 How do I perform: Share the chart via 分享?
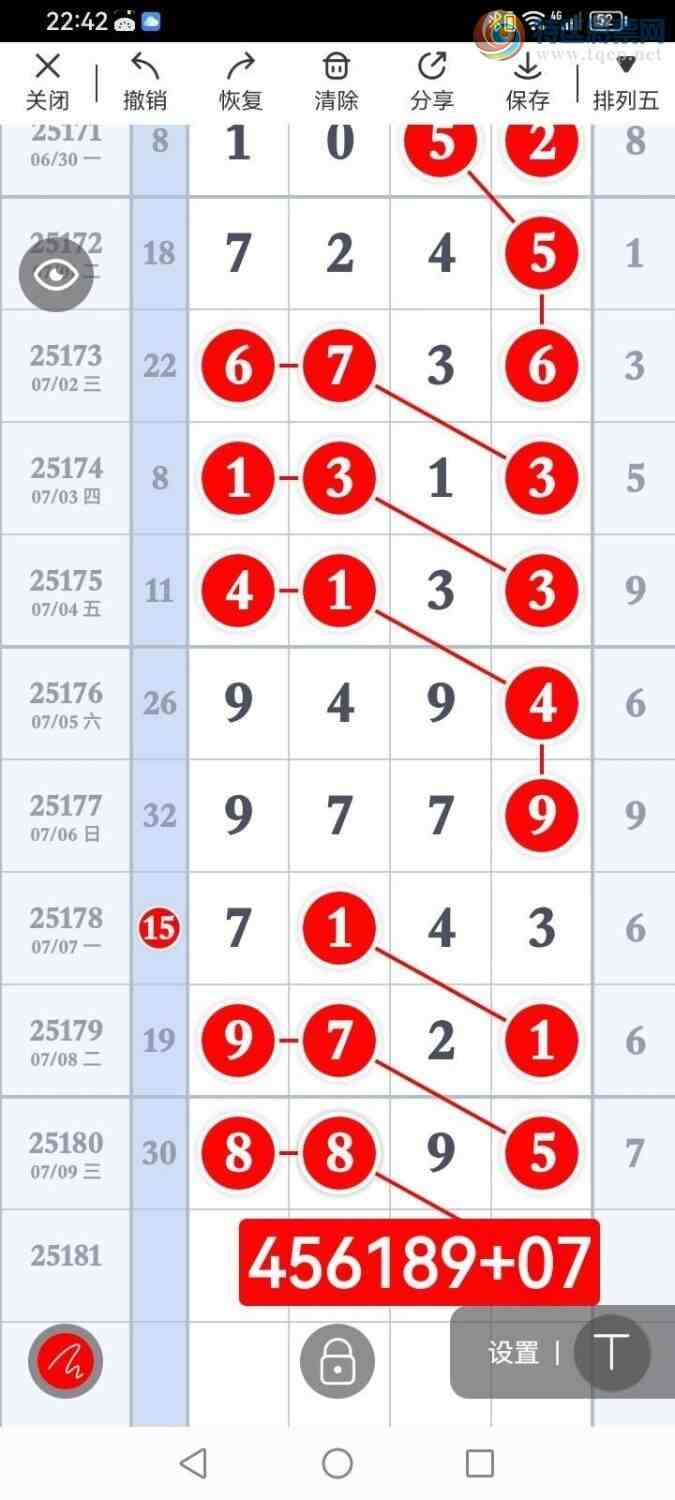click(x=432, y=81)
